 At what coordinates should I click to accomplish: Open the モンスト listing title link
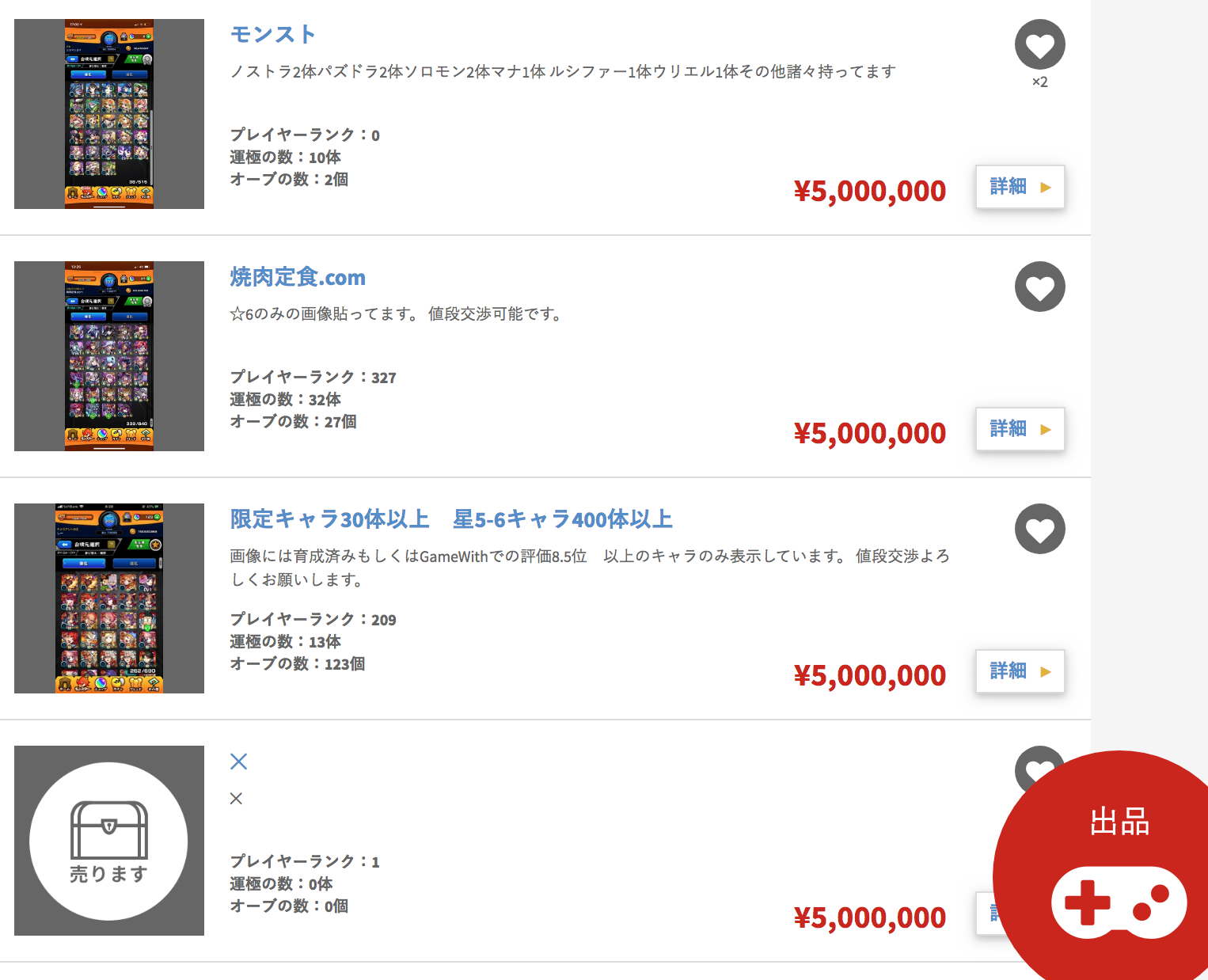pyautogui.click(x=272, y=35)
